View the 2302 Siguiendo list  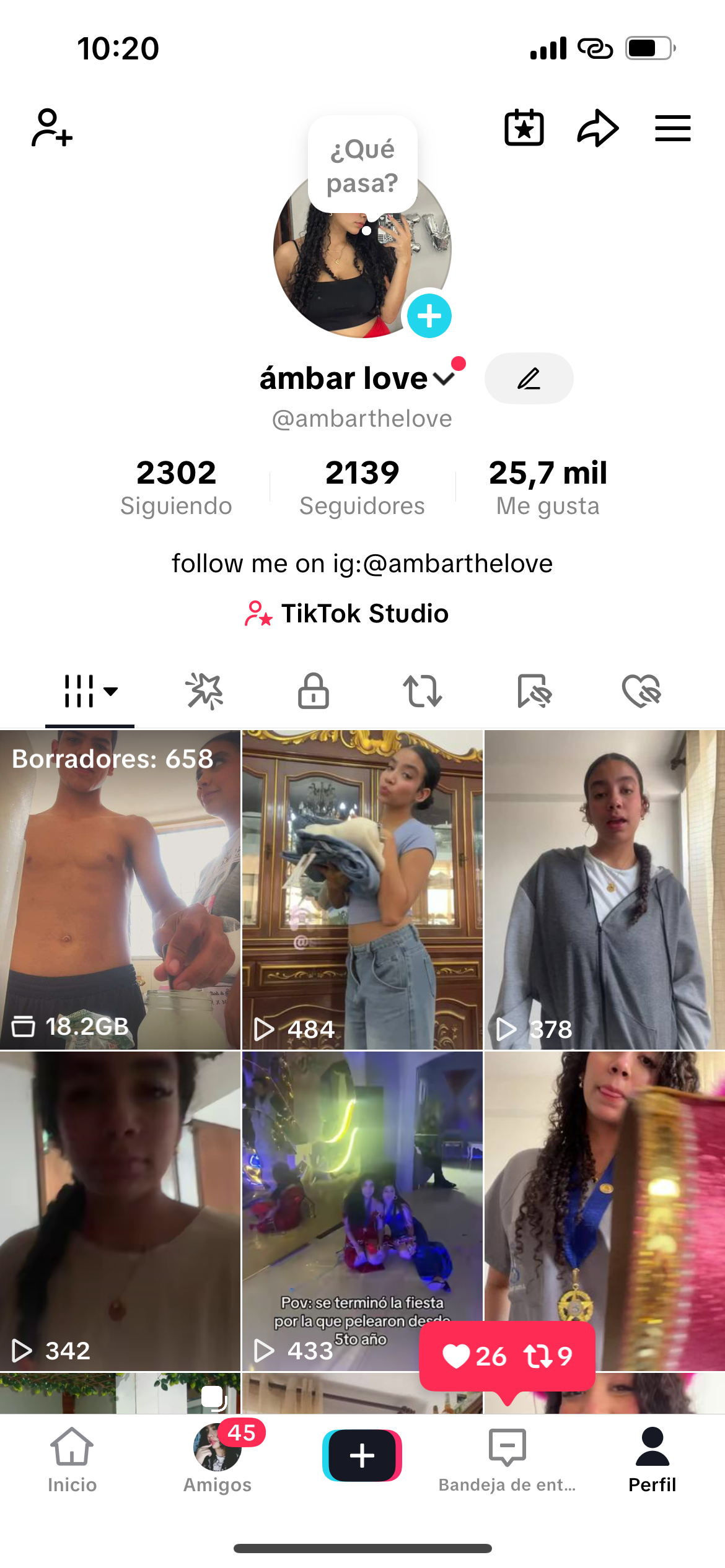point(176,487)
